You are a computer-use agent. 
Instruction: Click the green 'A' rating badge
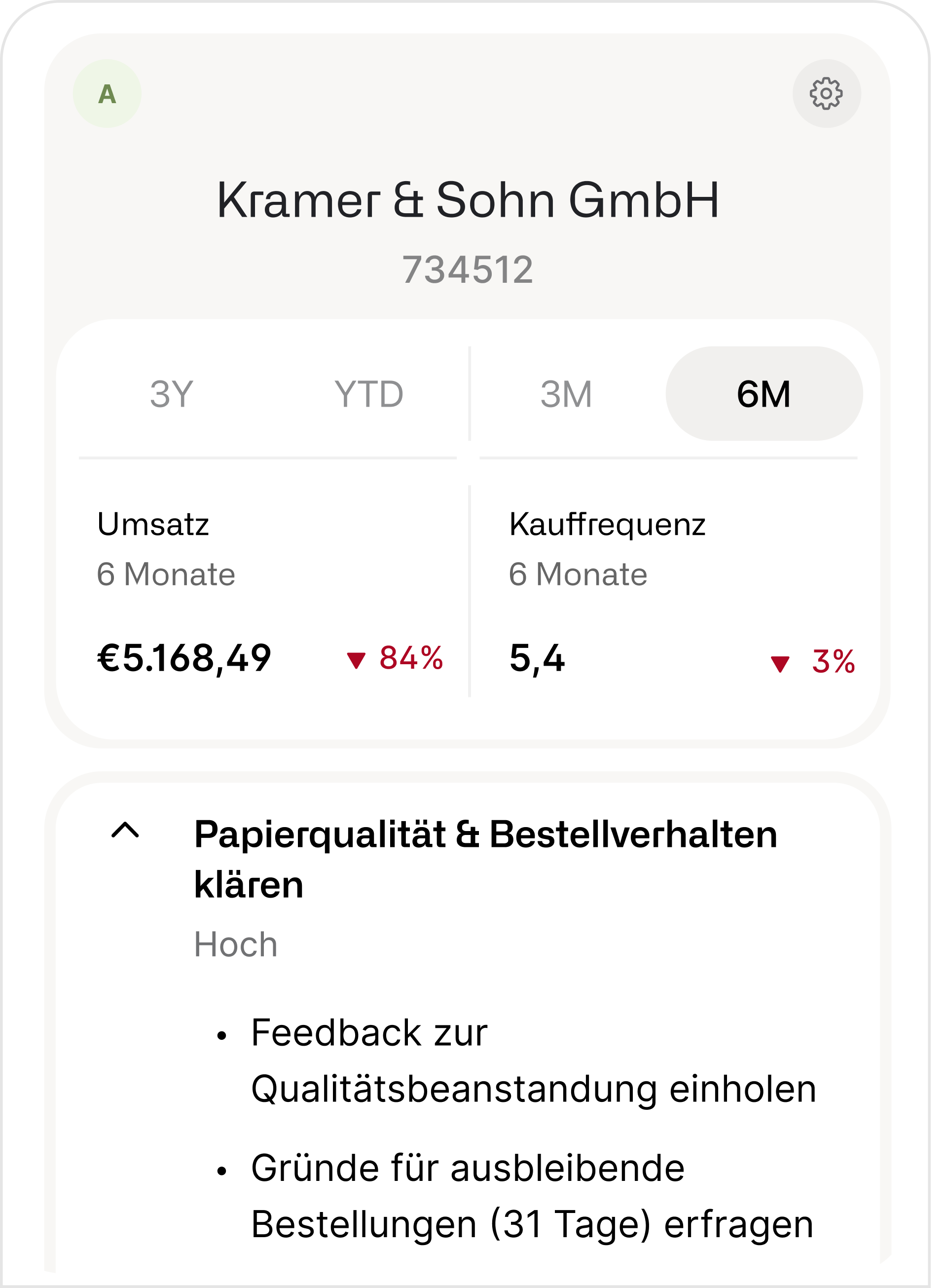(x=107, y=93)
